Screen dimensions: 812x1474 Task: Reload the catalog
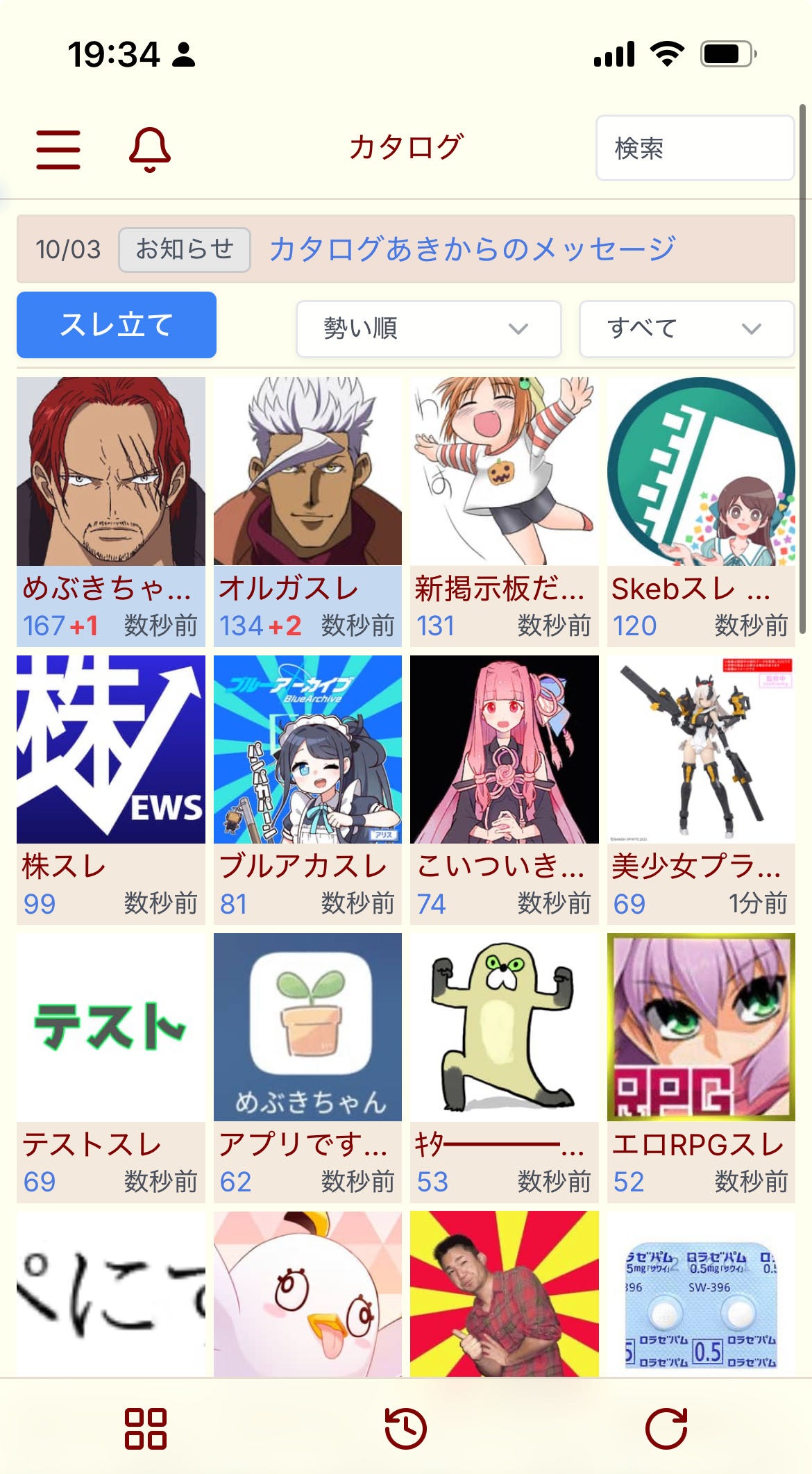666,1429
